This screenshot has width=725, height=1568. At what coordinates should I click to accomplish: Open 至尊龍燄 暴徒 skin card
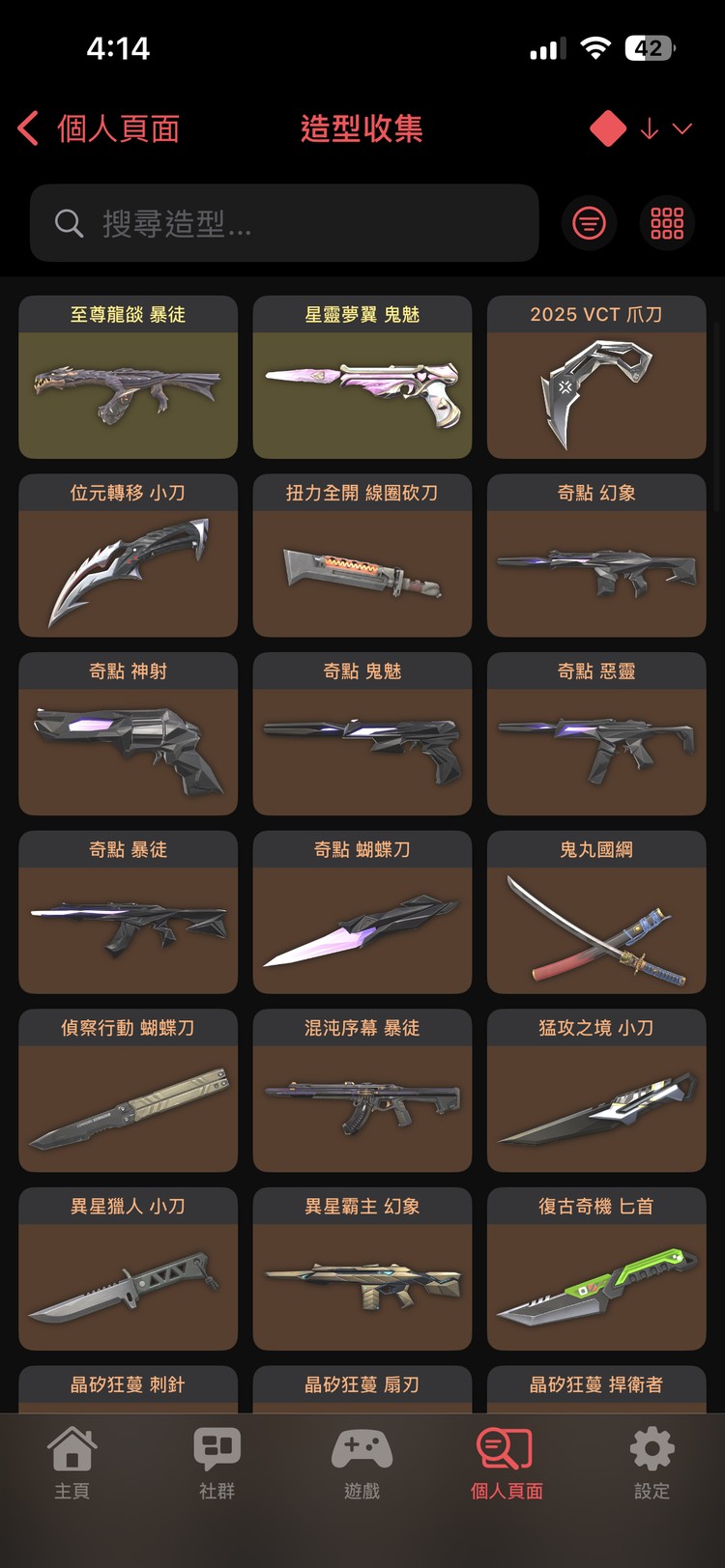(x=128, y=378)
